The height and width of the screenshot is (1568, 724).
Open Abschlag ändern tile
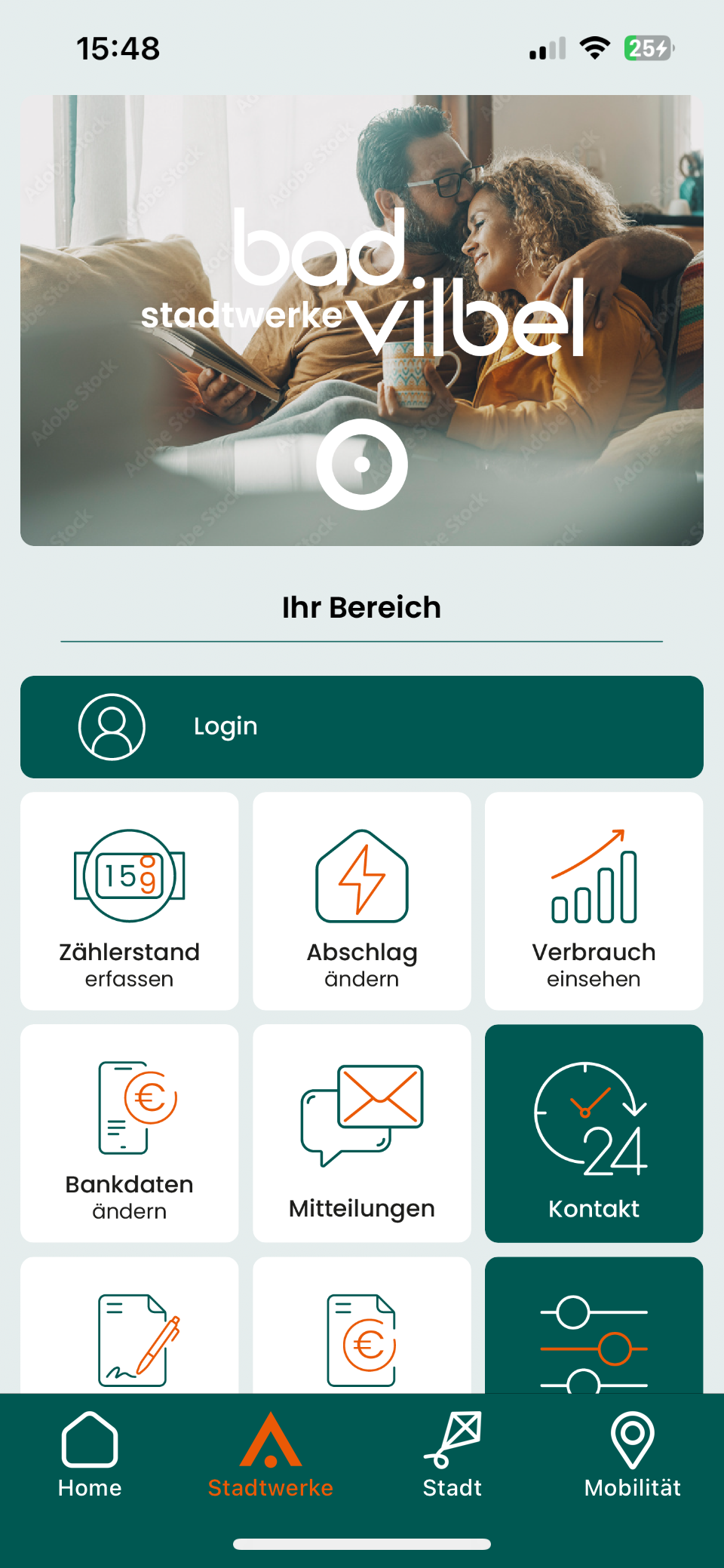click(361, 901)
